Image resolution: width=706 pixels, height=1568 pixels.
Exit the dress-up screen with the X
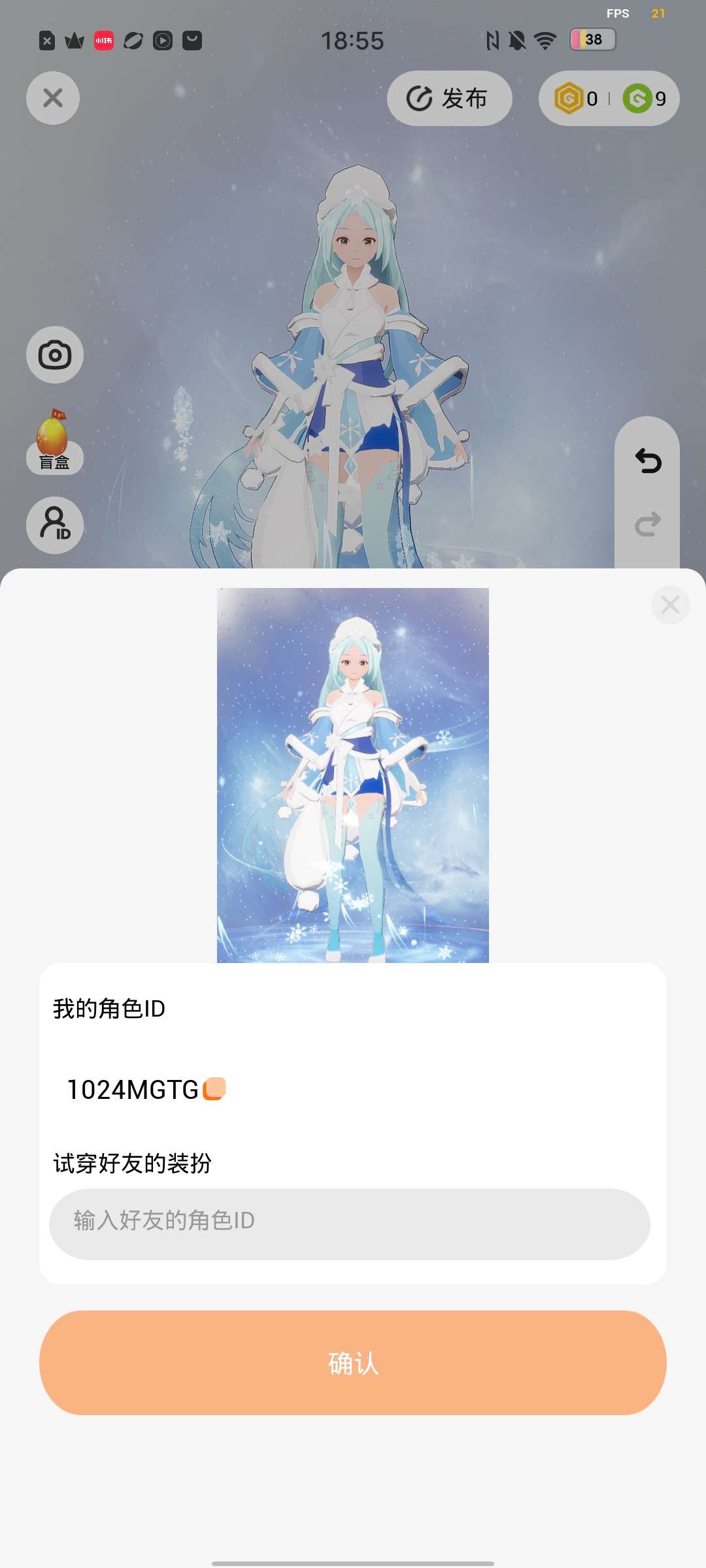[53, 98]
